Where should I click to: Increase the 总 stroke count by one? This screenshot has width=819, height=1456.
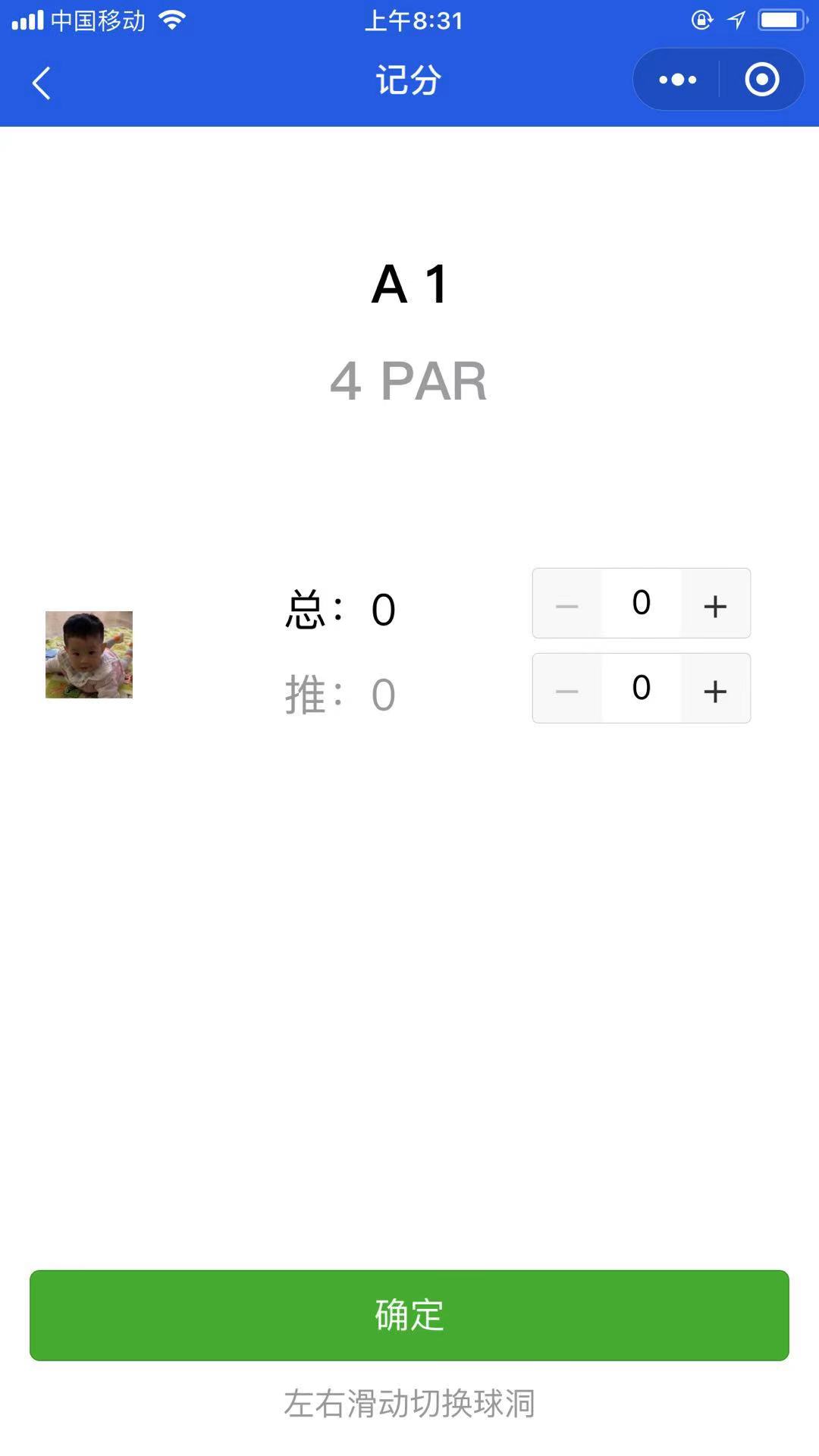pos(715,604)
